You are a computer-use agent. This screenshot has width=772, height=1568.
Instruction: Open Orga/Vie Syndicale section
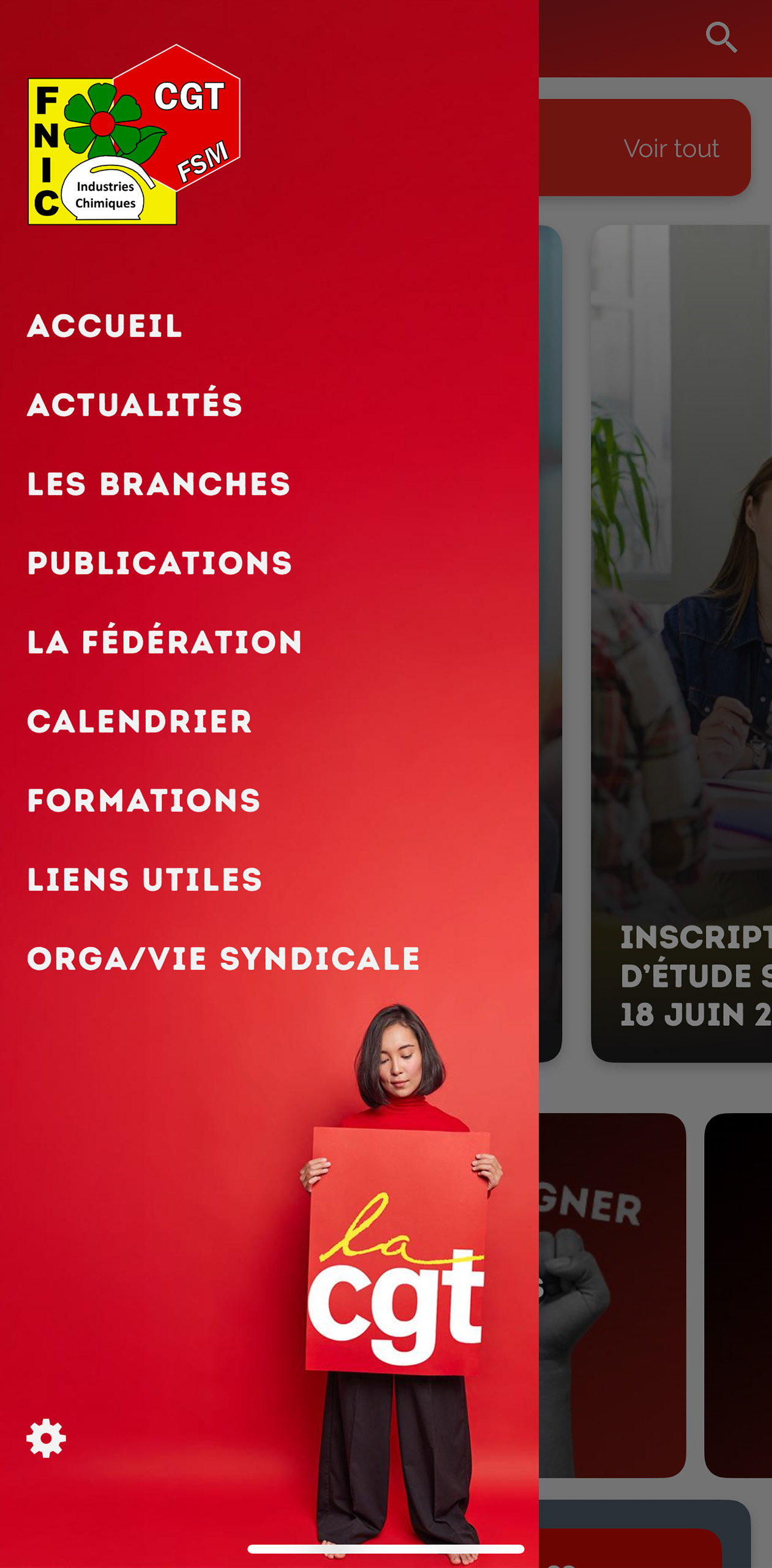223,959
